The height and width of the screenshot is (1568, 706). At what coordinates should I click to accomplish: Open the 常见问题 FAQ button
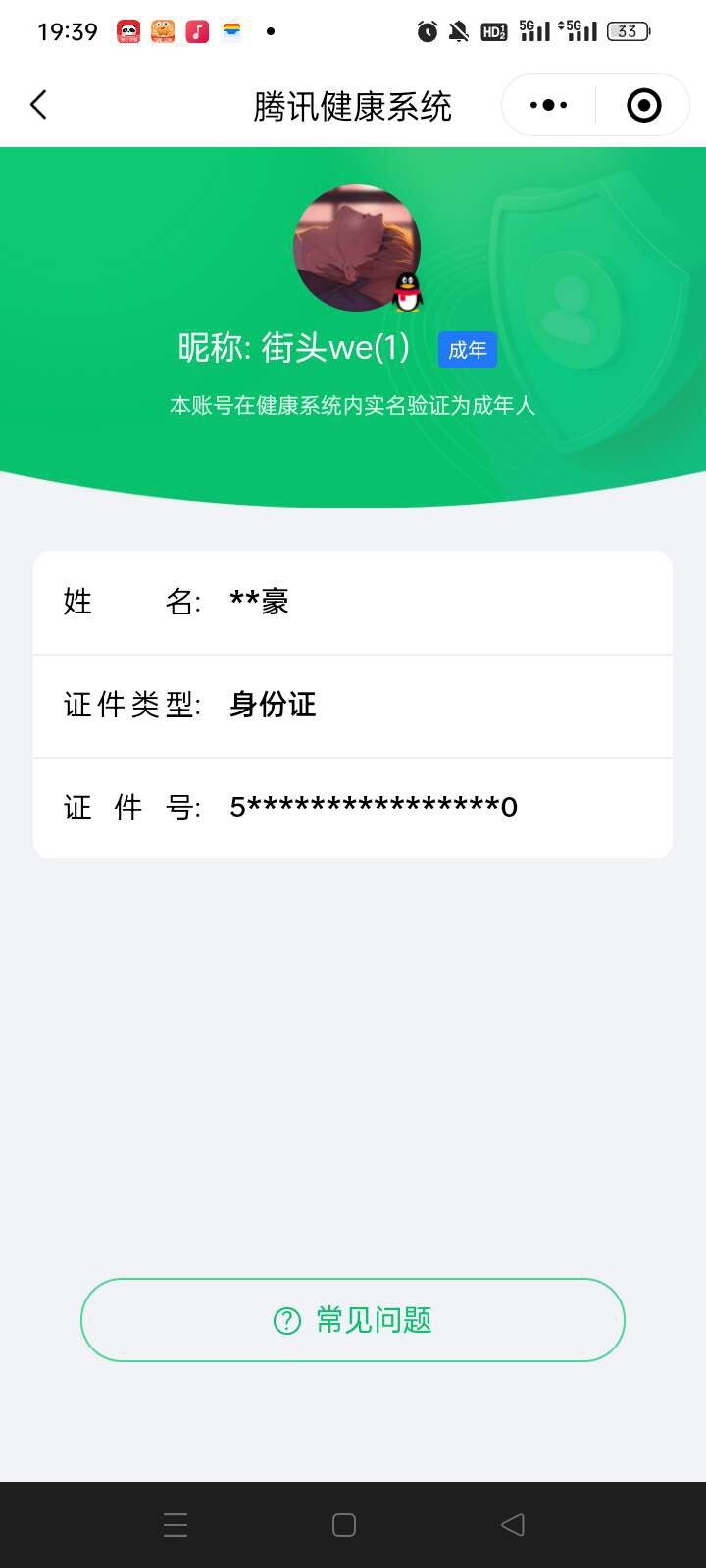(353, 1320)
